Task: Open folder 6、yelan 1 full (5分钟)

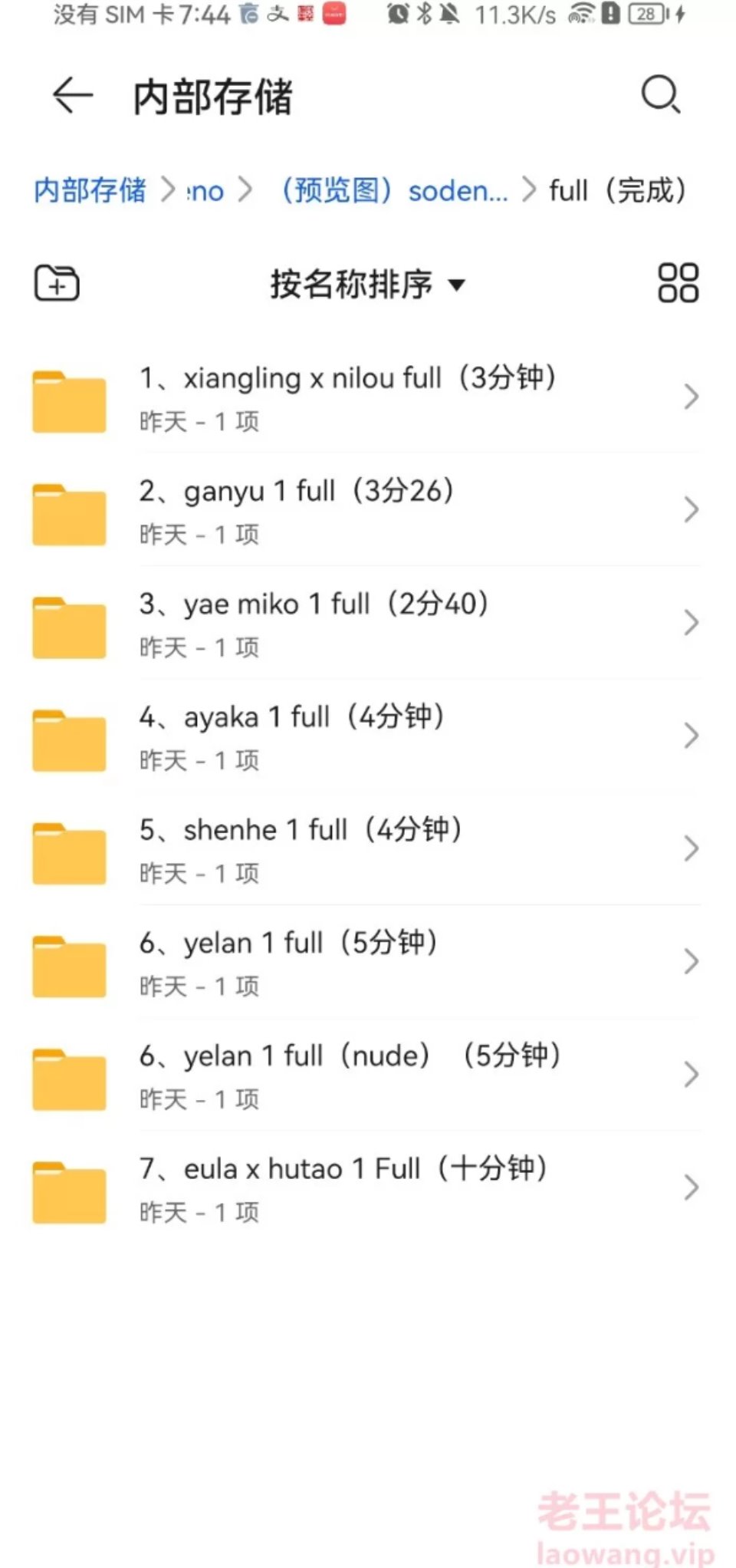Action: pyautogui.click(x=366, y=962)
